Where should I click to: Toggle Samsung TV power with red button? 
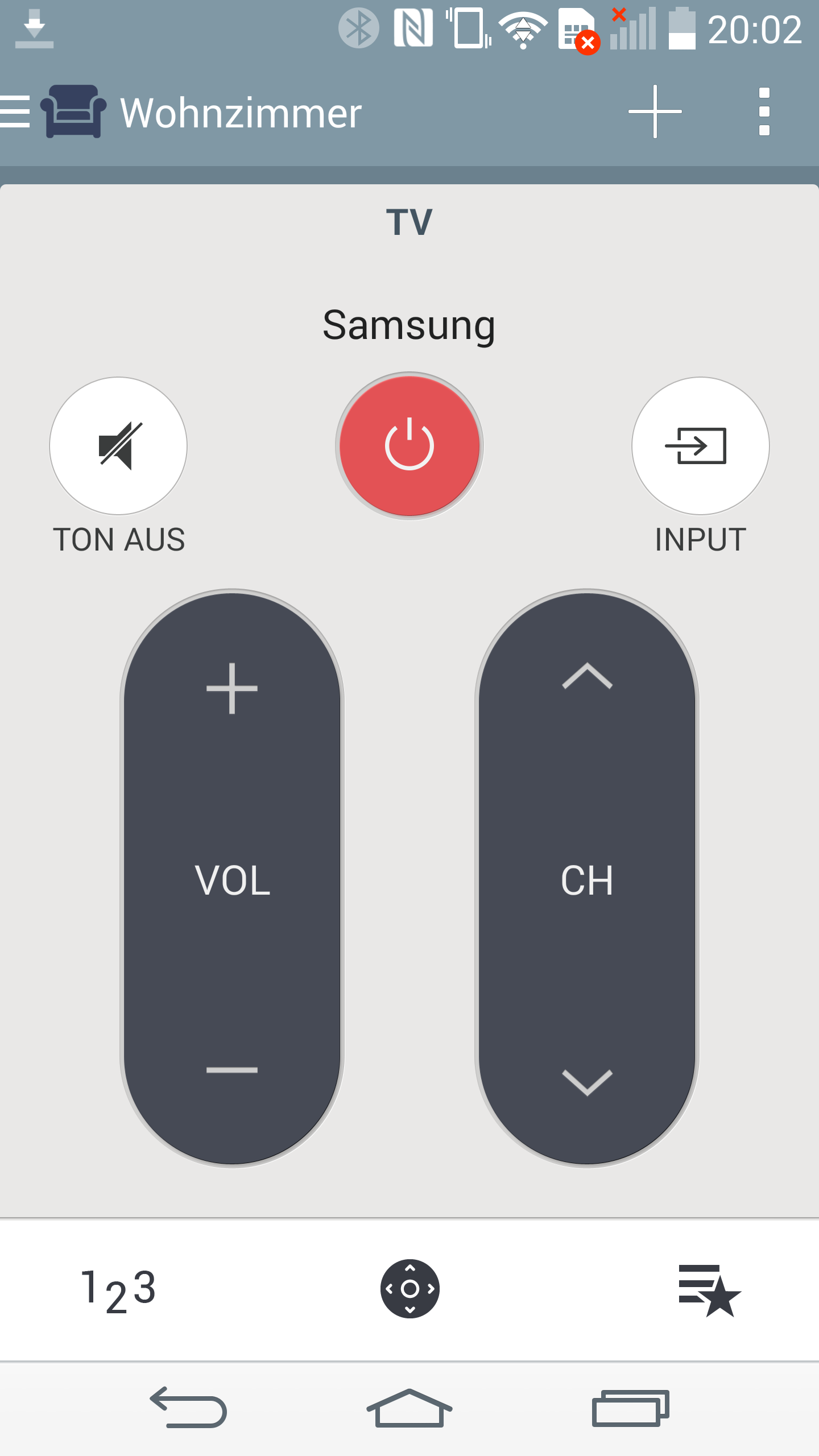point(409,446)
